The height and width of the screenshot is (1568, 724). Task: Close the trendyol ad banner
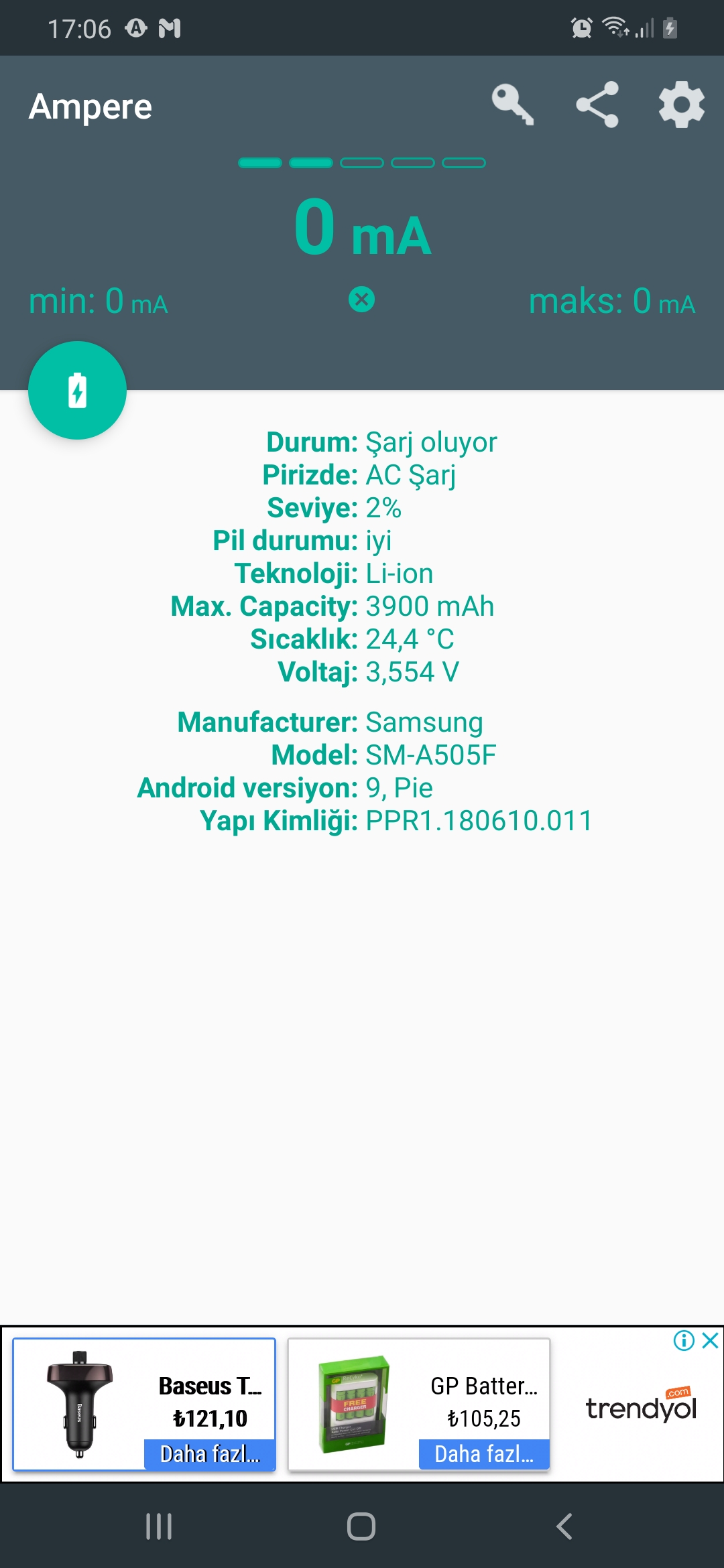click(710, 1340)
